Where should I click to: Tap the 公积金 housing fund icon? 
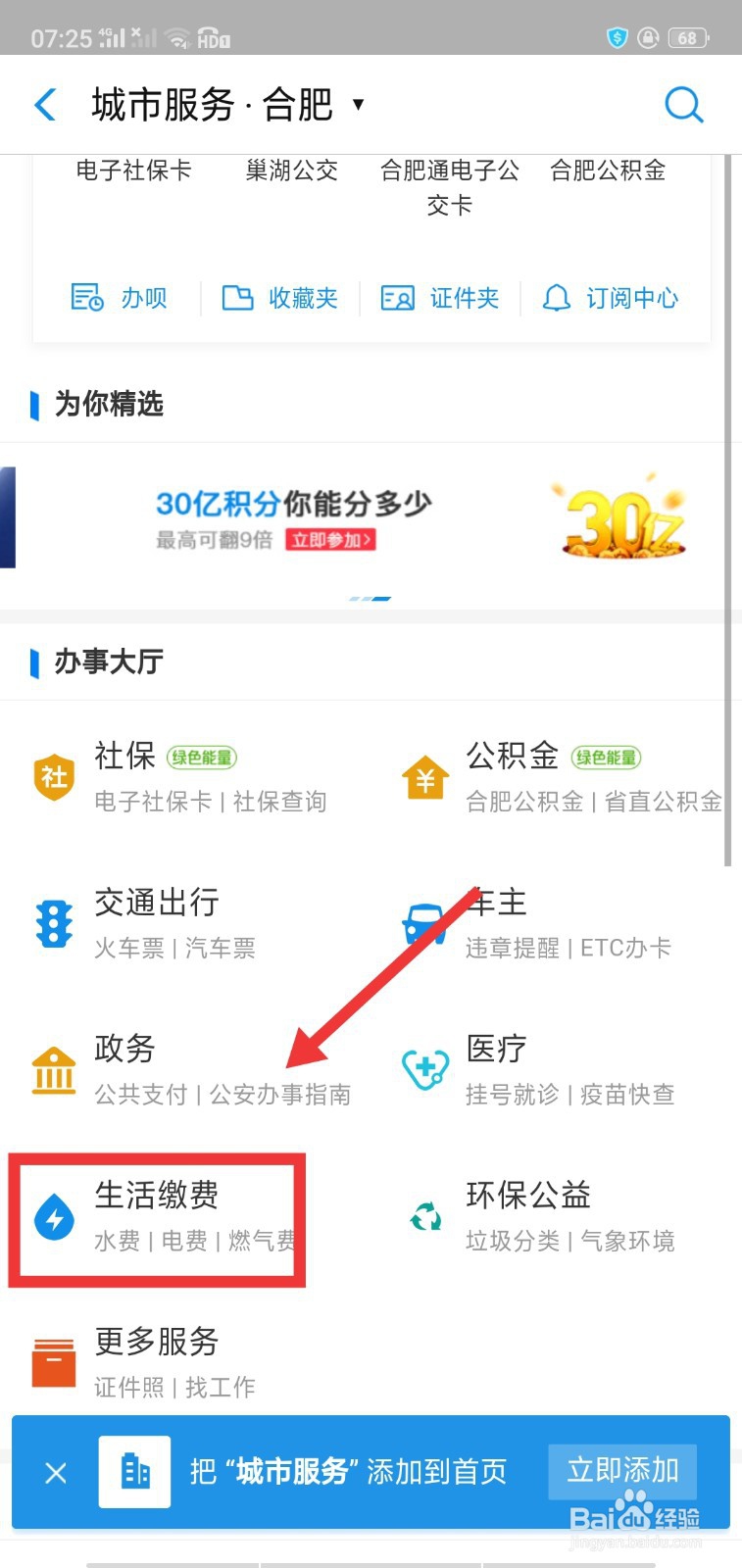(x=424, y=777)
